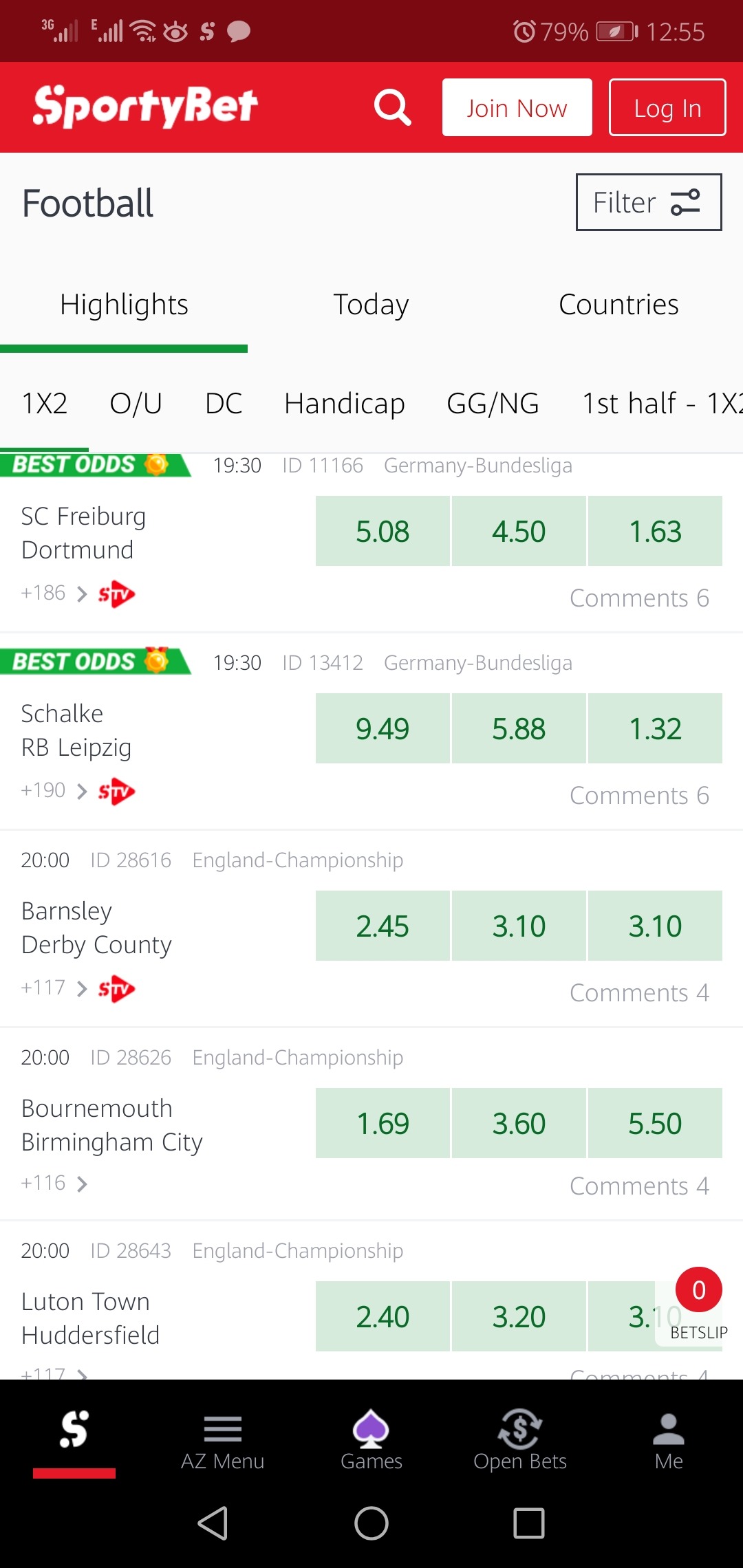The image size is (743, 1568).
Task: Open the AZ Menu
Action: pyautogui.click(x=222, y=1442)
